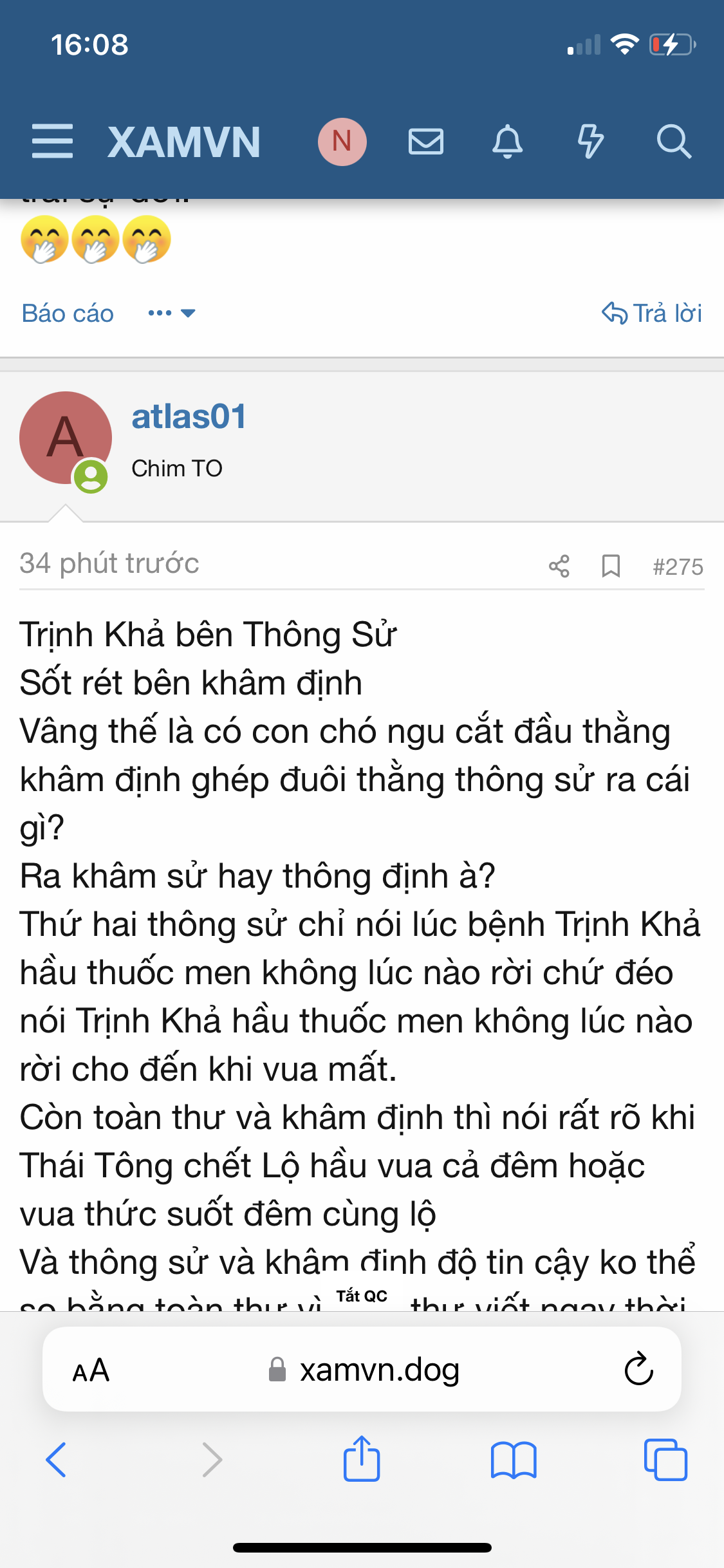This screenshot has height=1568, width=724.
Task: Expand the three-dot more options dropdown
Action: (x=171, y=313)
